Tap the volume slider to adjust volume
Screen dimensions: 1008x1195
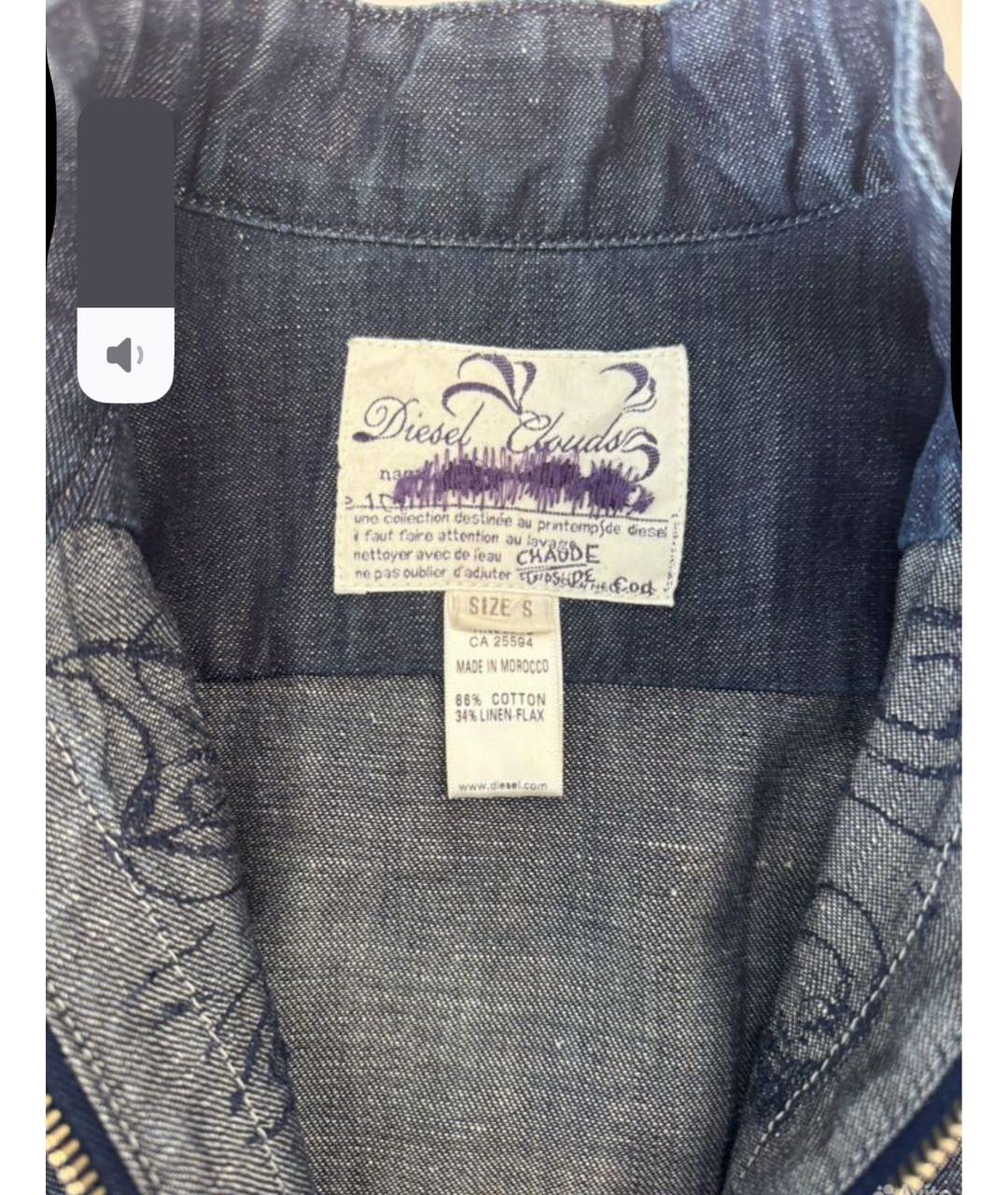(x=125, y=250)
